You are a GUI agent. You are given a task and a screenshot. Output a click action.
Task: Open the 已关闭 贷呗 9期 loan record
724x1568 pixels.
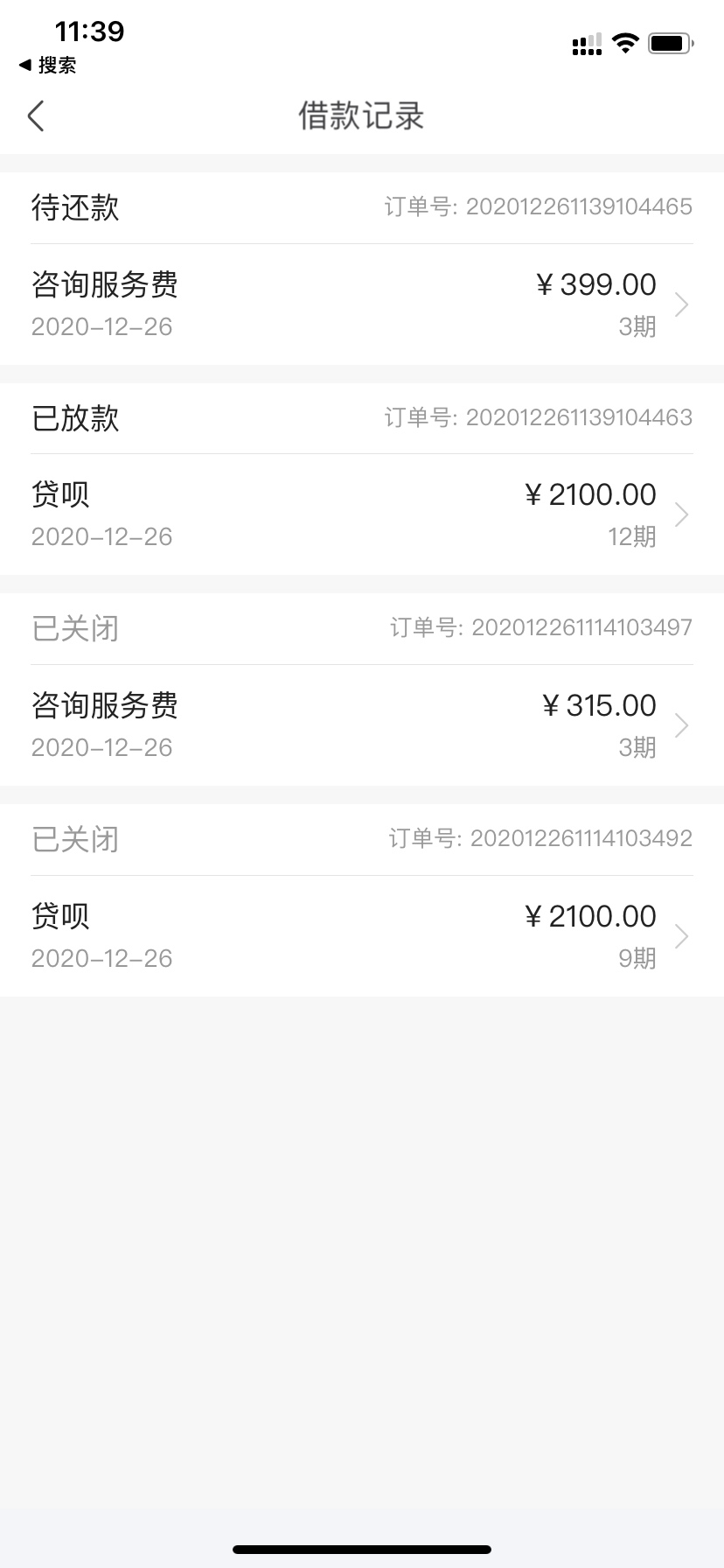(x=362, y=936)
